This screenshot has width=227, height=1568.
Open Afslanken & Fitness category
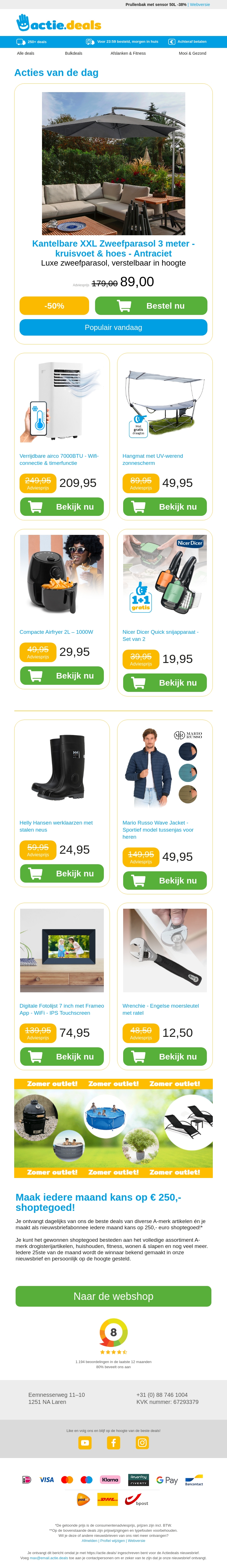pyautogui.click(x=128, y=54)
